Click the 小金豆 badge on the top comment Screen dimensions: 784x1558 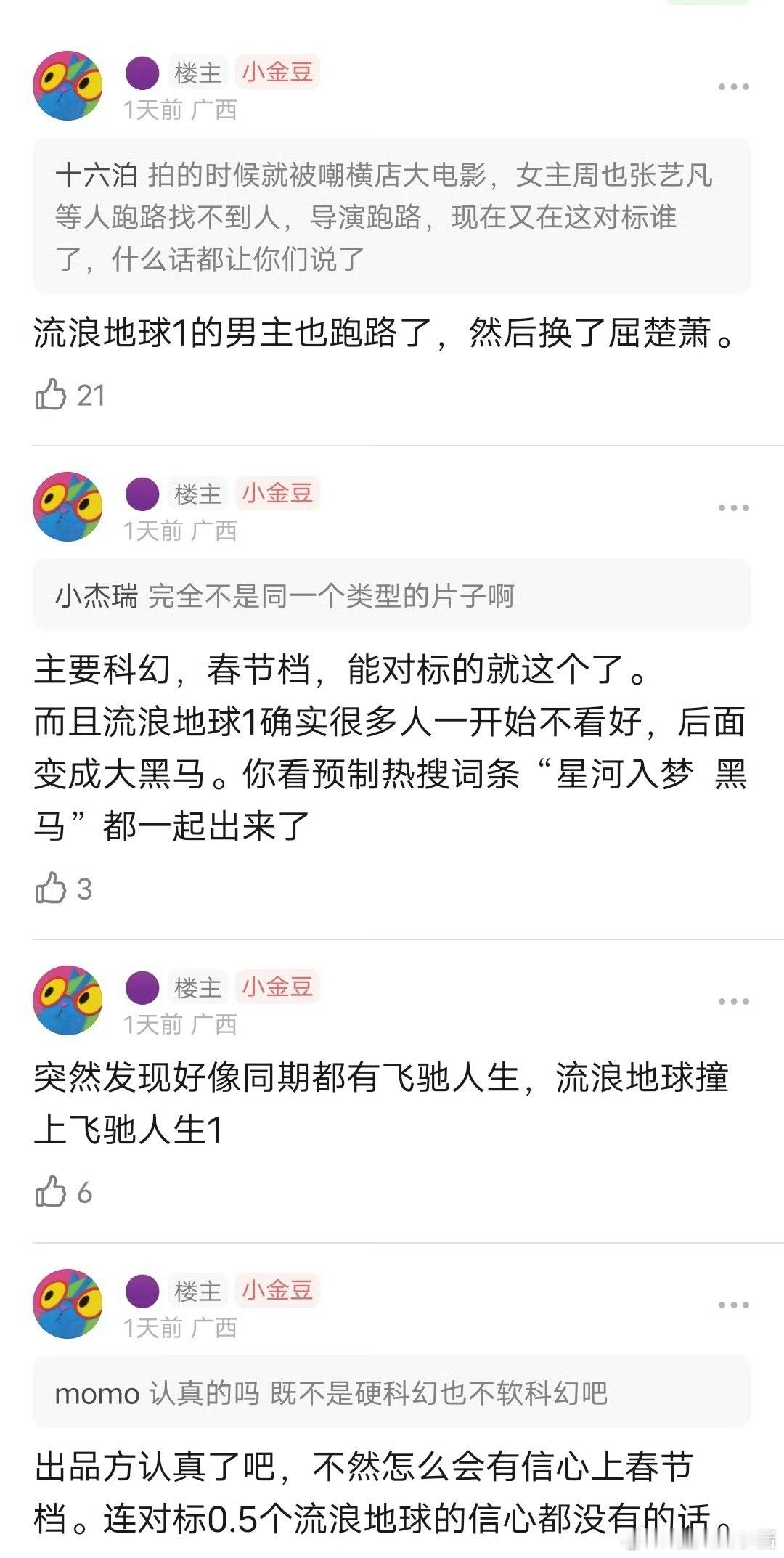point(276,73)
